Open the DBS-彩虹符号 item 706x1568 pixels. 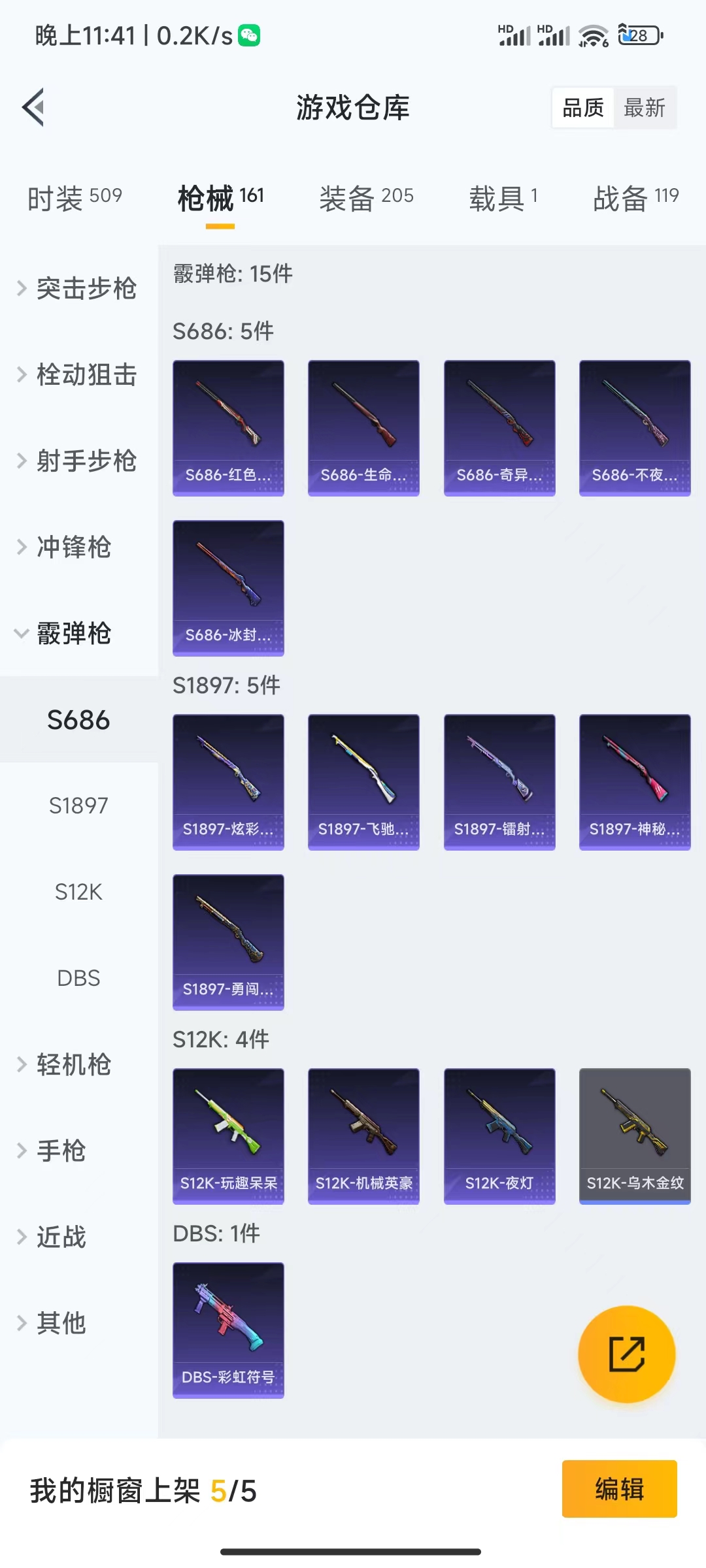coord(228,1330)
